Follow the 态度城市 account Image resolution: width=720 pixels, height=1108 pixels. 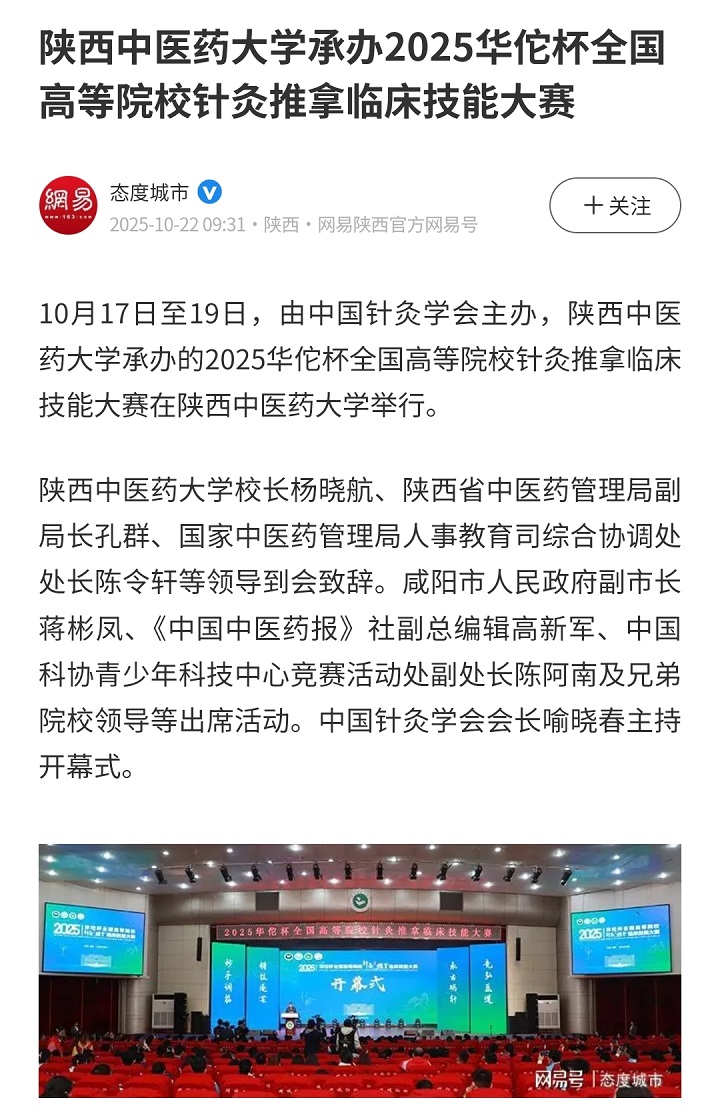(615, 206)
